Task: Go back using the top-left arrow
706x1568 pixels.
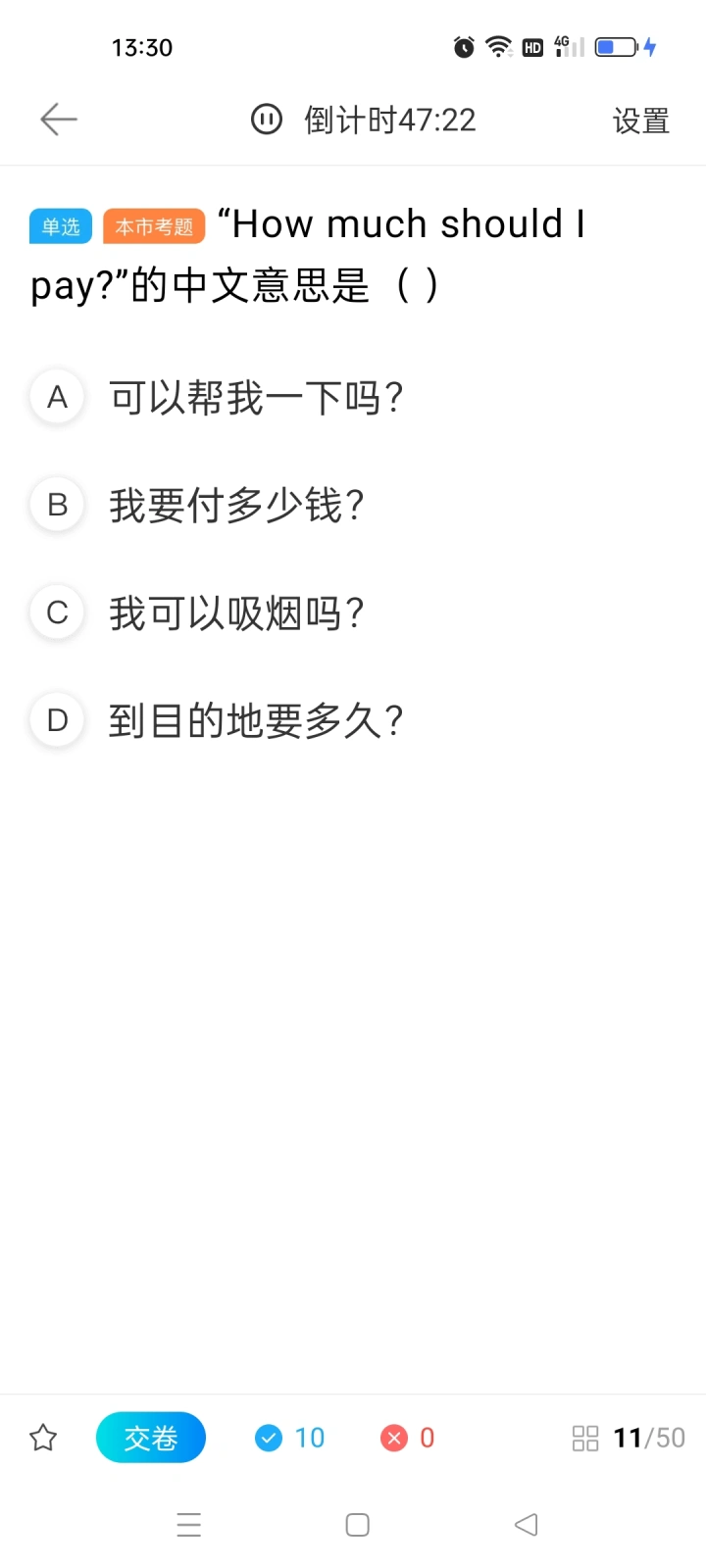Action: point(59,120)
